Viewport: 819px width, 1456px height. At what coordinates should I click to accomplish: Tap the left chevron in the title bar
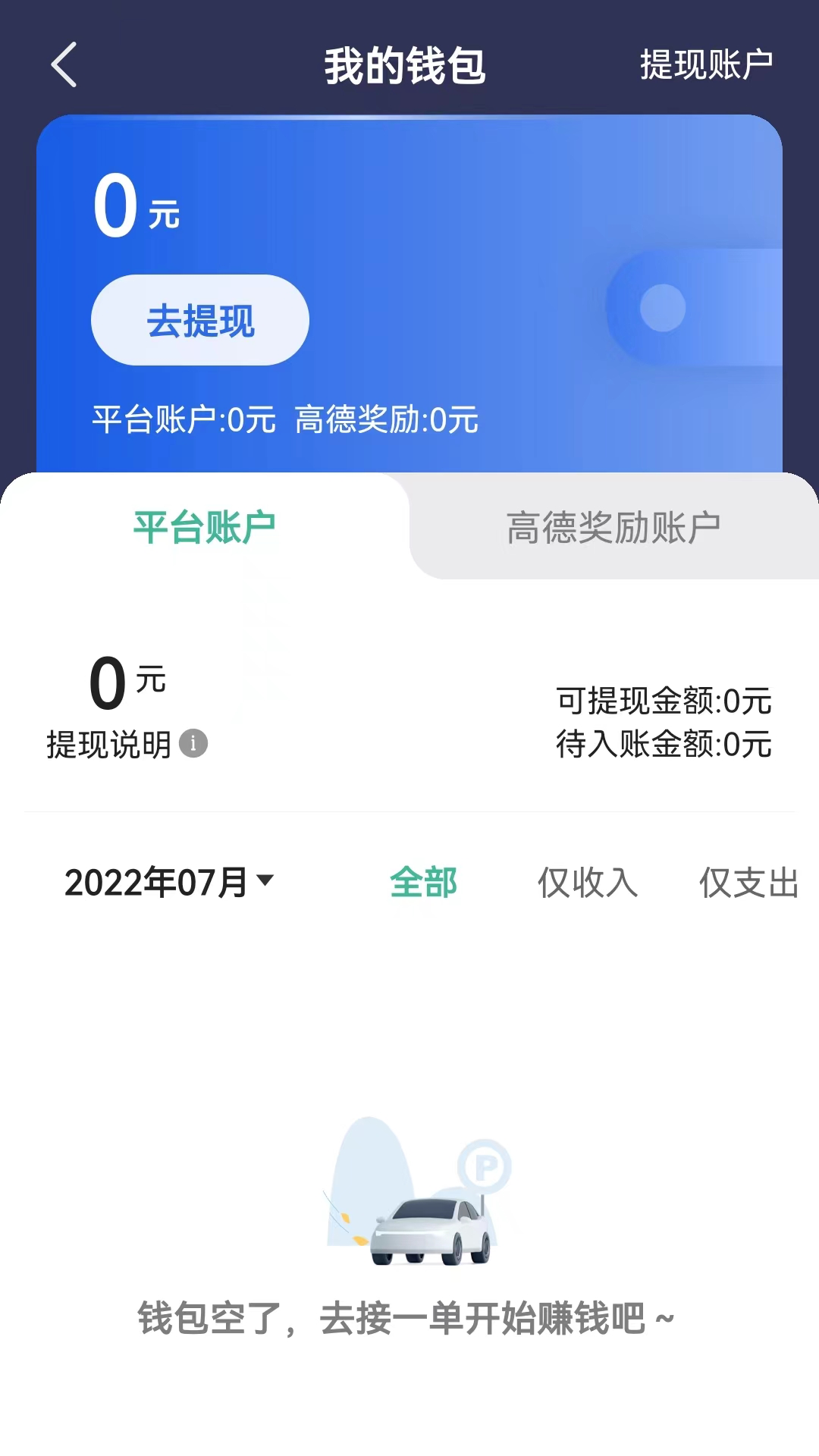[x=64, y=67]
